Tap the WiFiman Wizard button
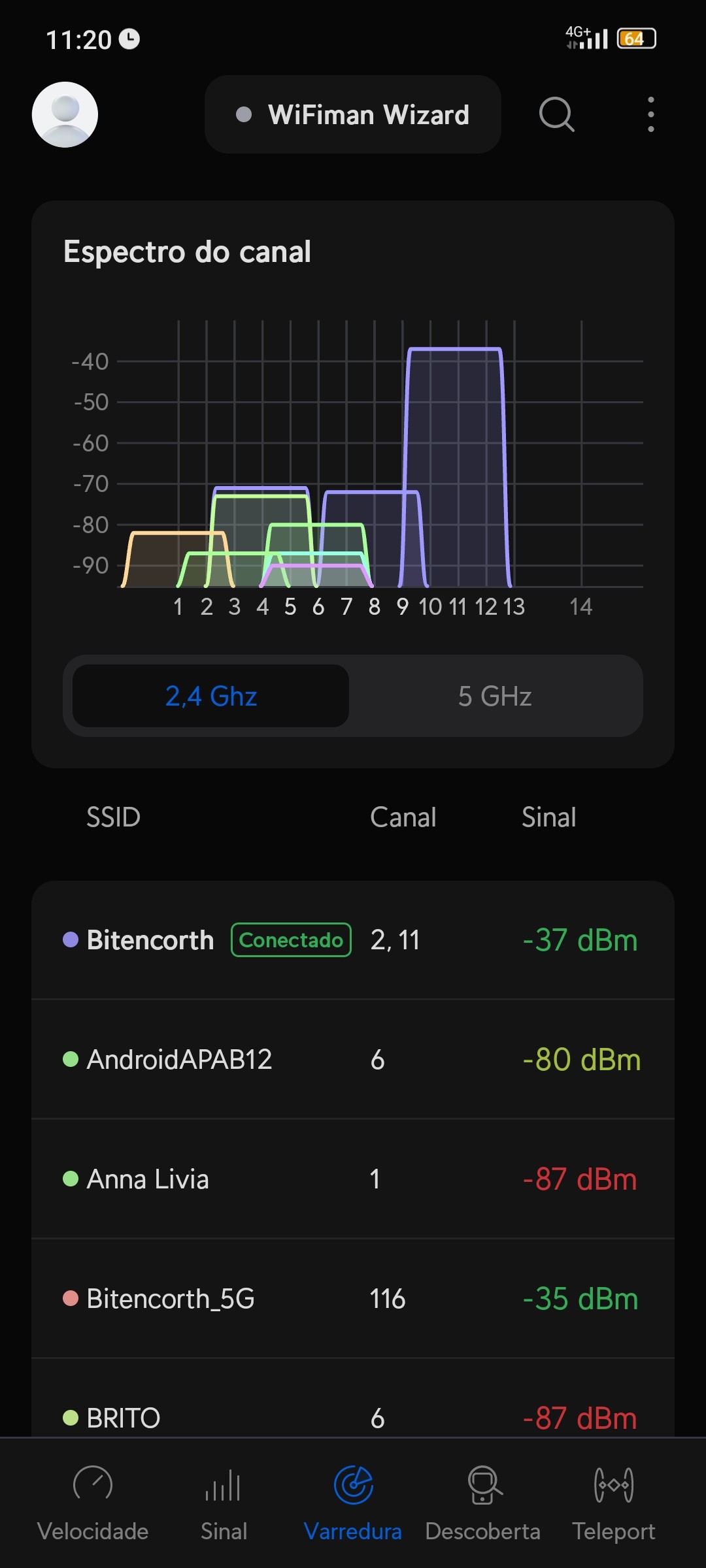This screenshot has height=1568, width=706. pyautogui.click(x=352, y=114)
